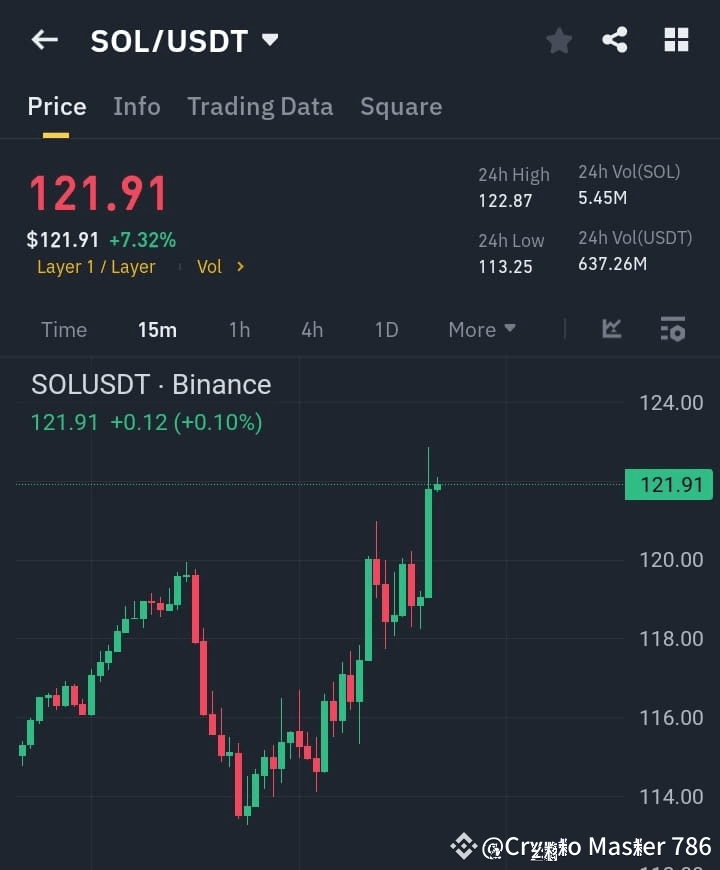Star SOL/USDT as a favorite
720x870 pixels.
[x=558, y=40]
